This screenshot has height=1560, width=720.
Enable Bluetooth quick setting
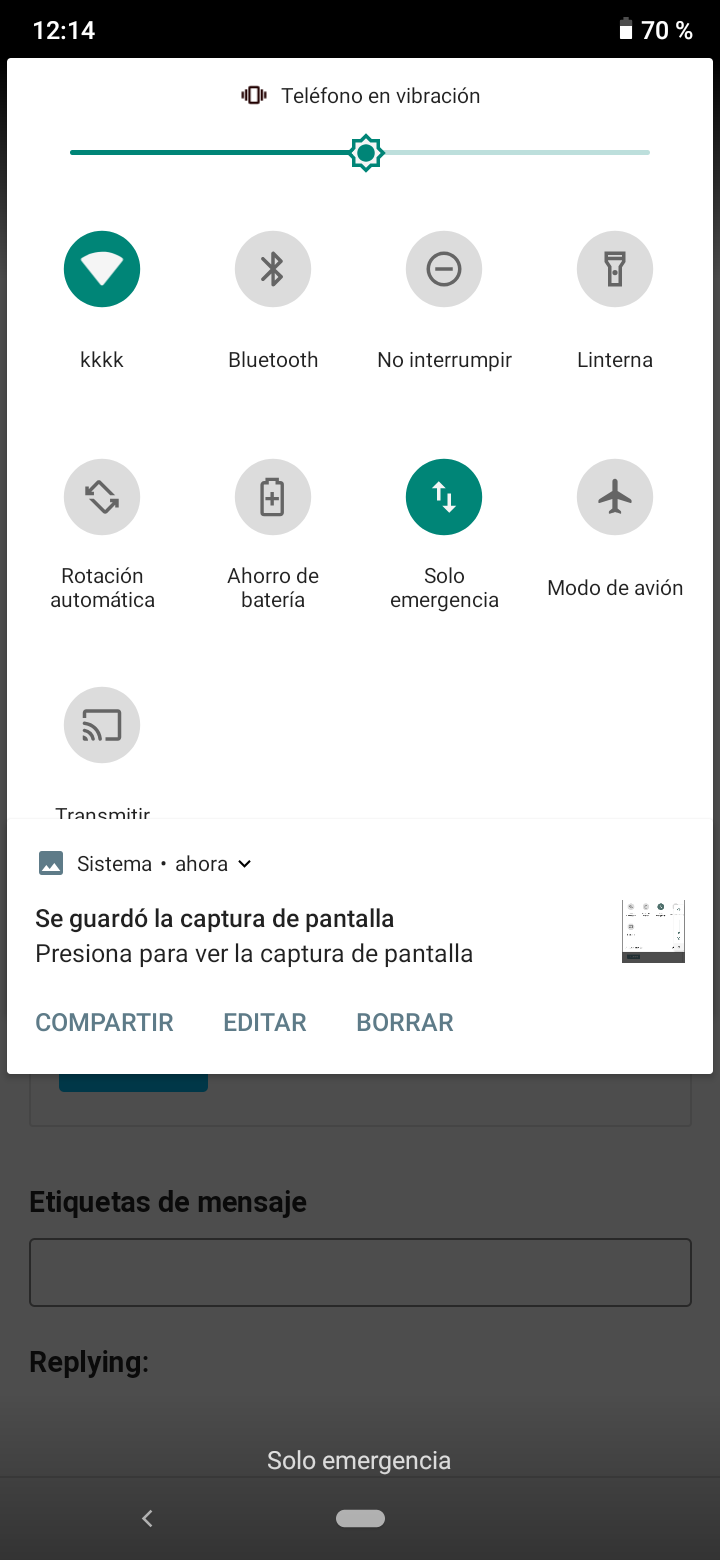[273, 269]
